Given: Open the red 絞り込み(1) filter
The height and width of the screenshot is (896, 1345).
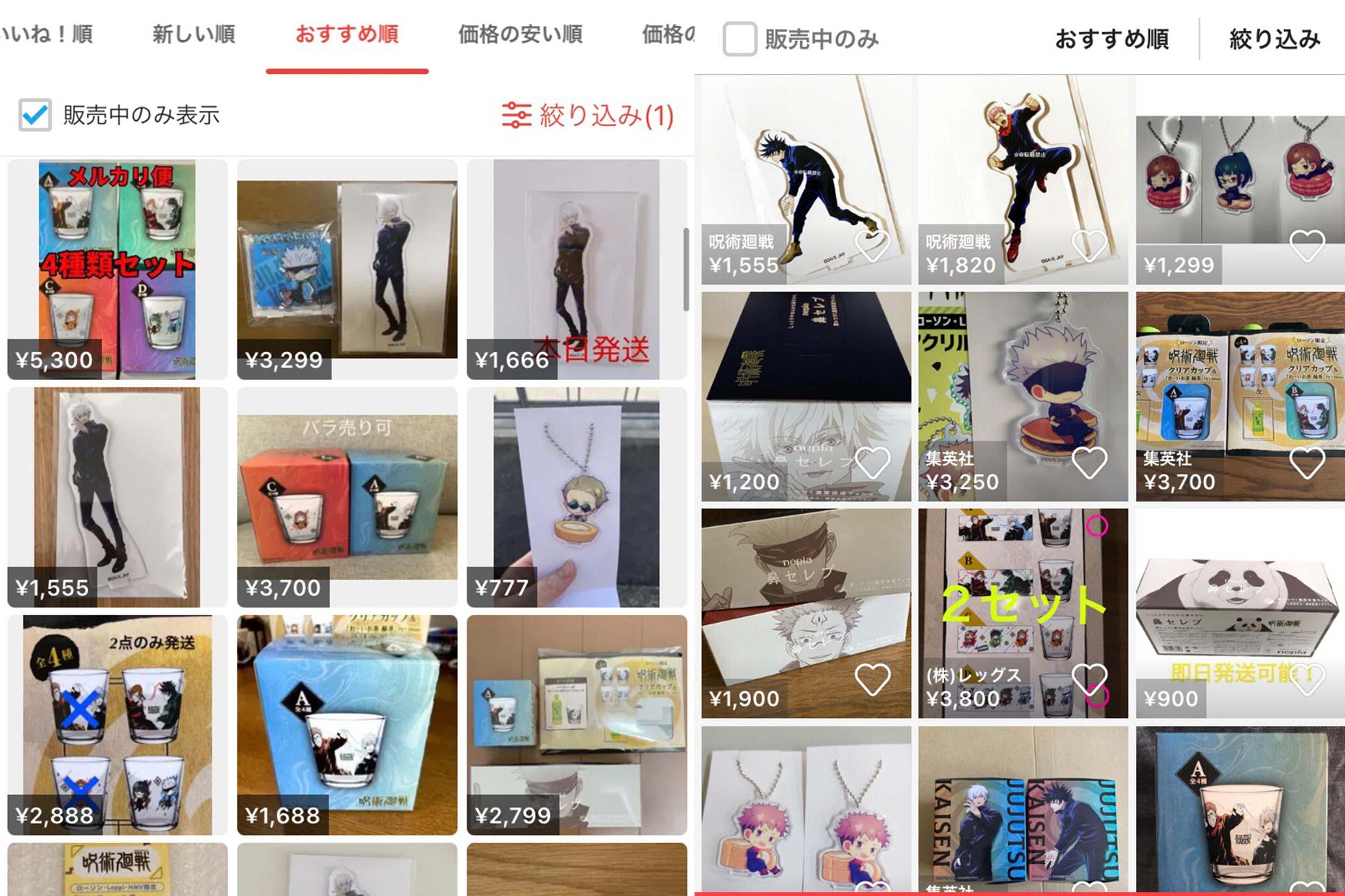Looking at the screenshot, I should pos(587,116).
